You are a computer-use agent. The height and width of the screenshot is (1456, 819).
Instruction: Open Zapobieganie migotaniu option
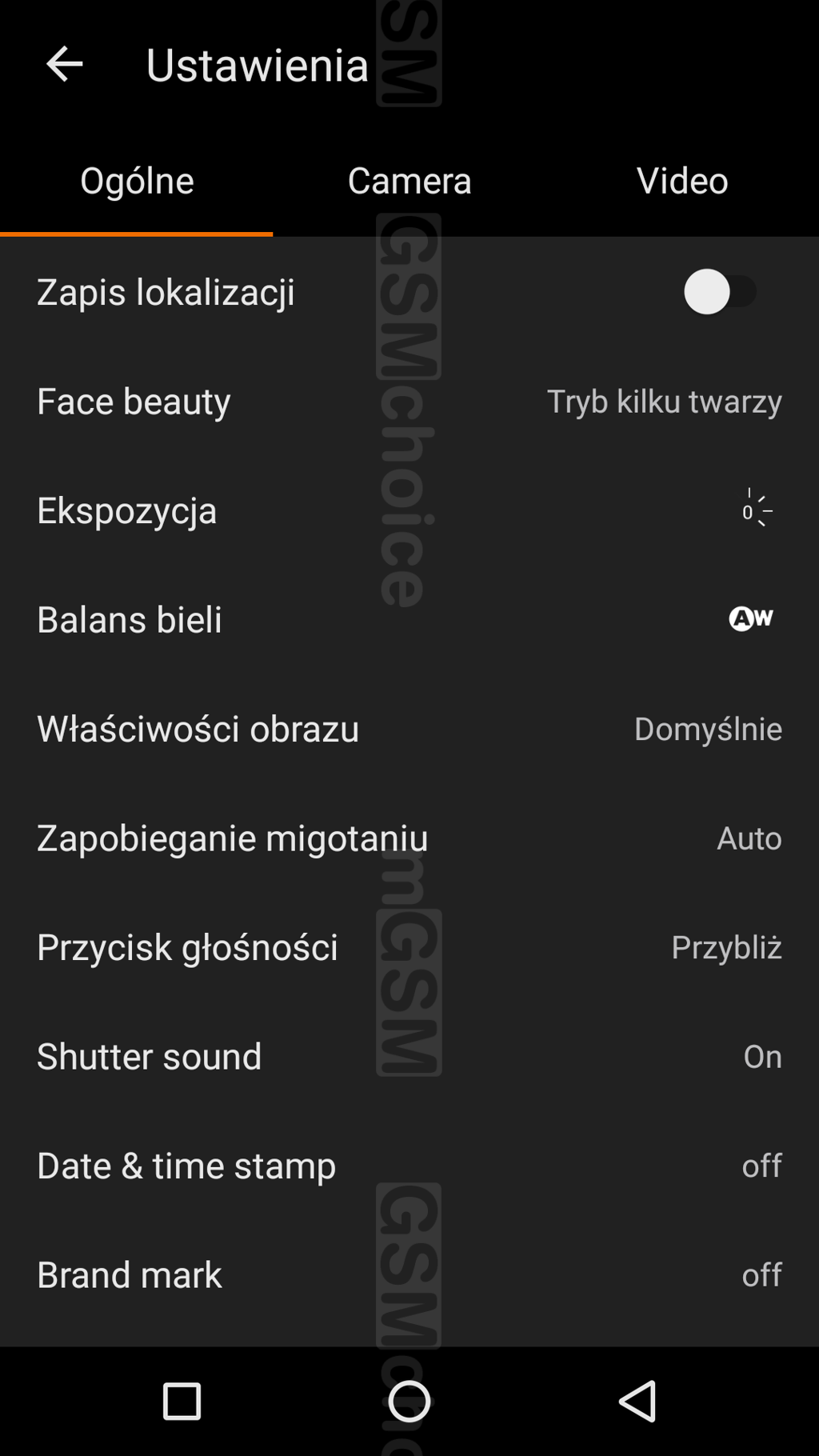[x=409, y=838]
